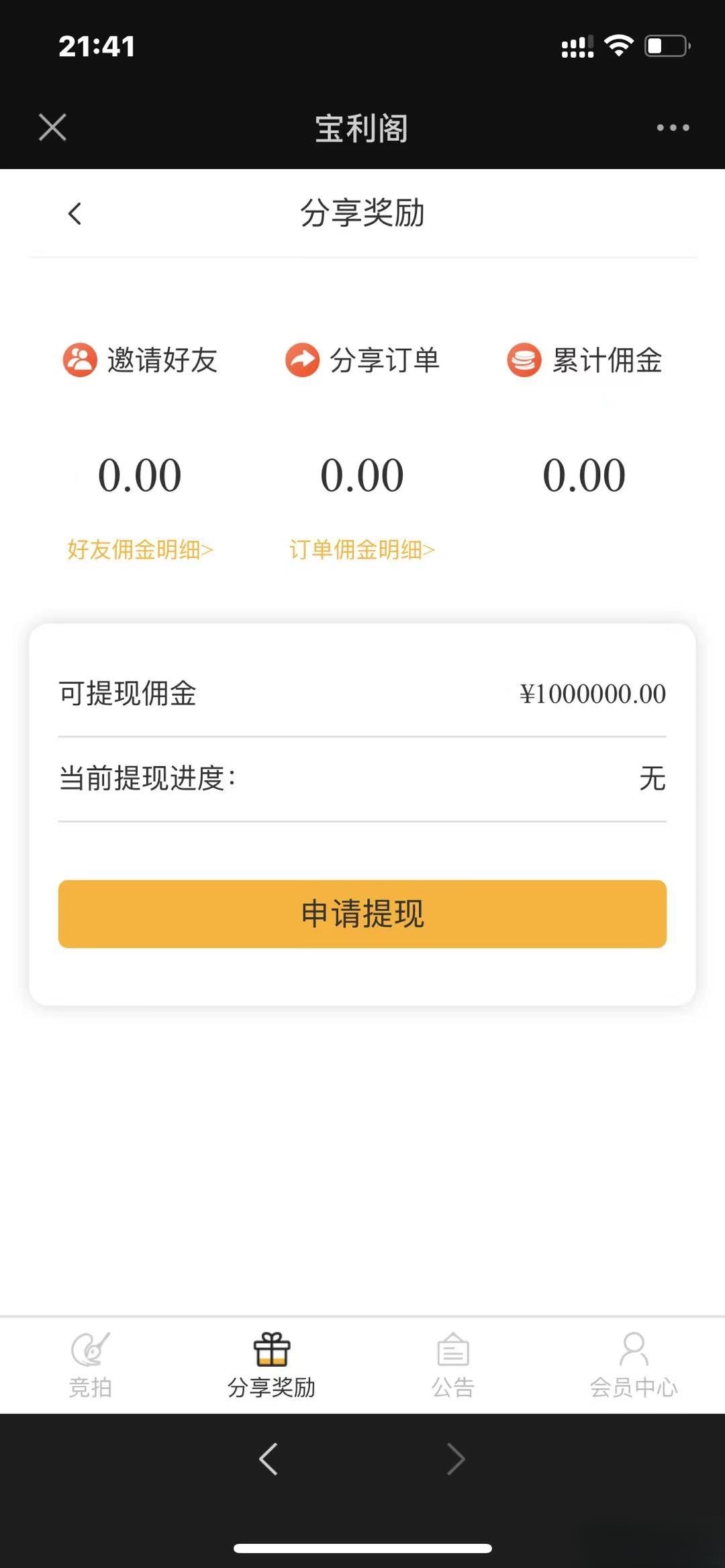Click the back chevron next to 分享奖励
Image resolution: width=725 pixels, height=1568 pixels.
coord(75,213)
